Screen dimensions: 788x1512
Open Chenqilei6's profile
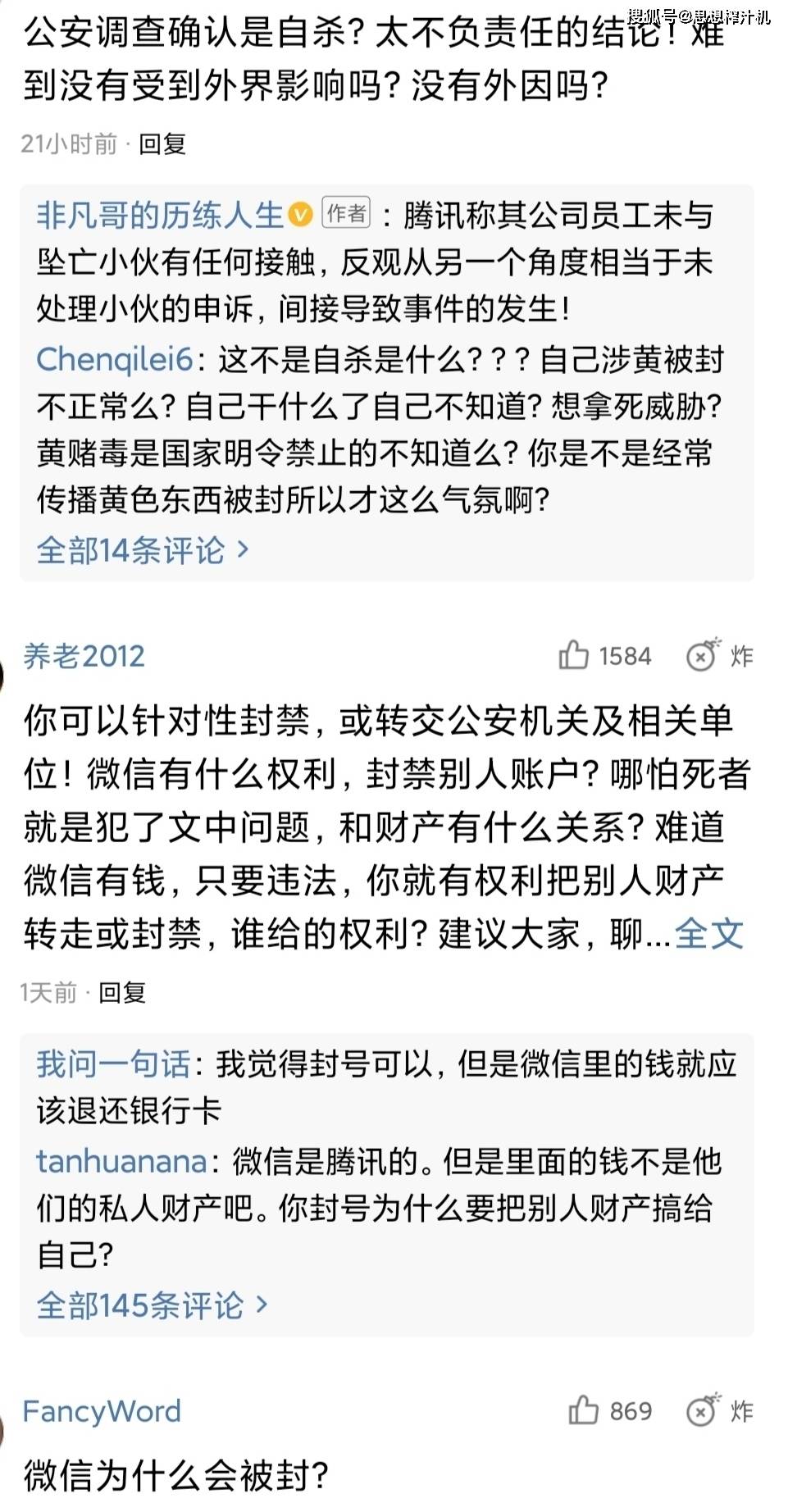114,359
